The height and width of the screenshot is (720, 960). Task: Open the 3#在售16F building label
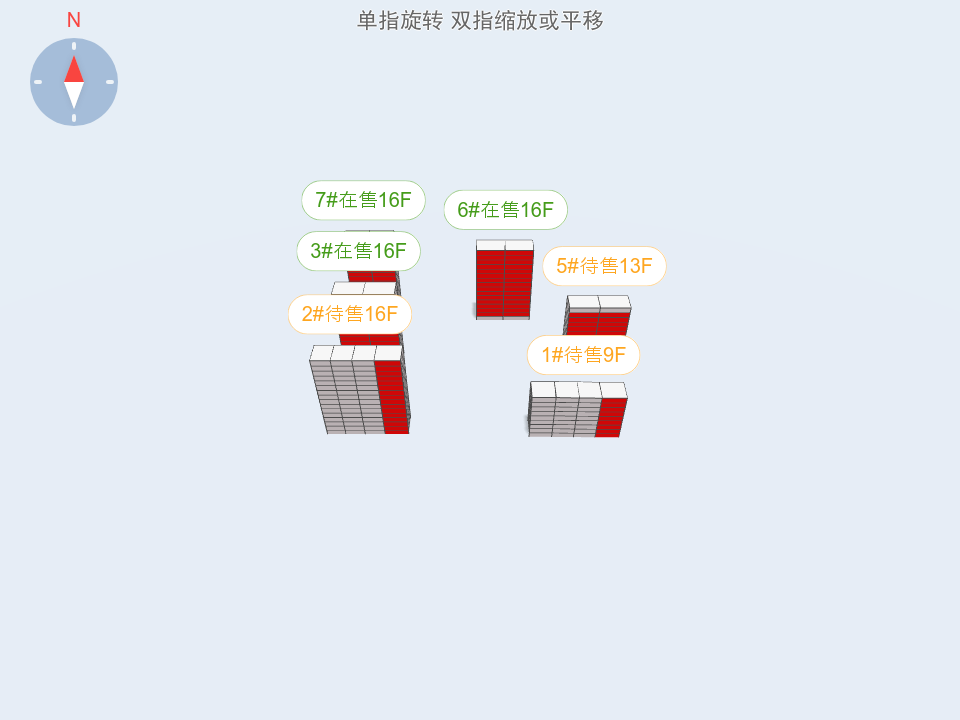[358, 251]
